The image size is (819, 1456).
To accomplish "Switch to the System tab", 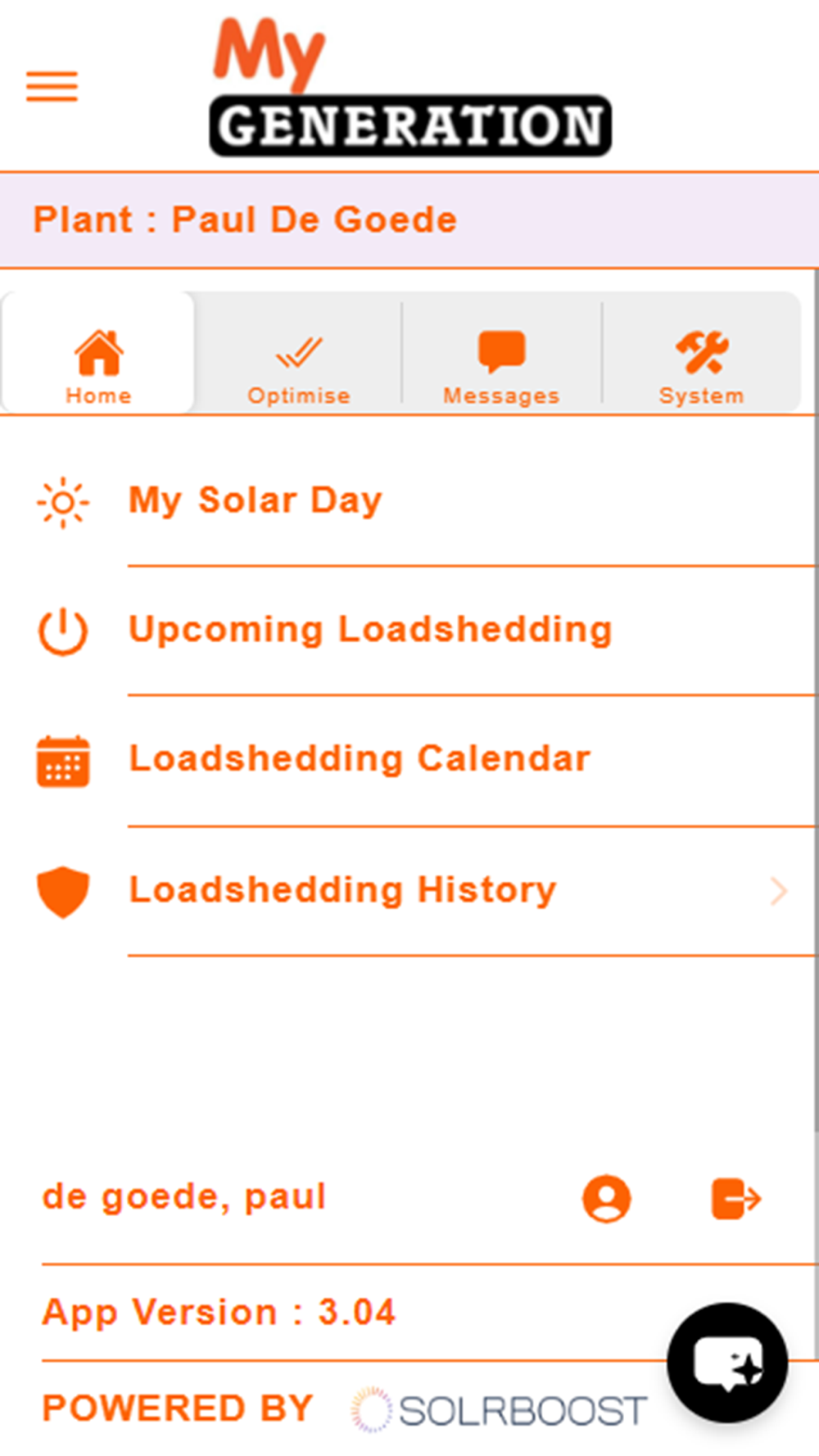I will point(702,366).
